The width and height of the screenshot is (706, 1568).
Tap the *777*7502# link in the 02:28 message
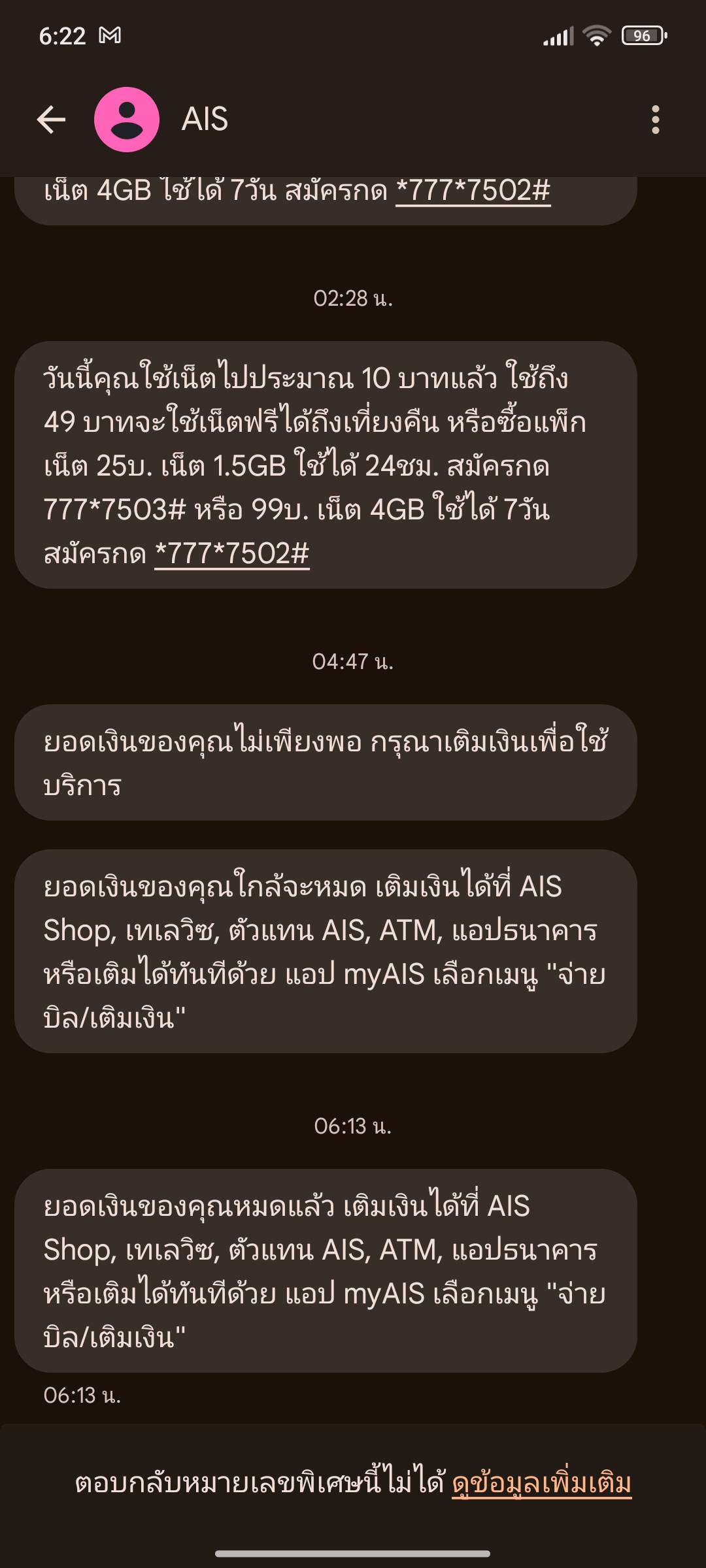pos(231,553)
